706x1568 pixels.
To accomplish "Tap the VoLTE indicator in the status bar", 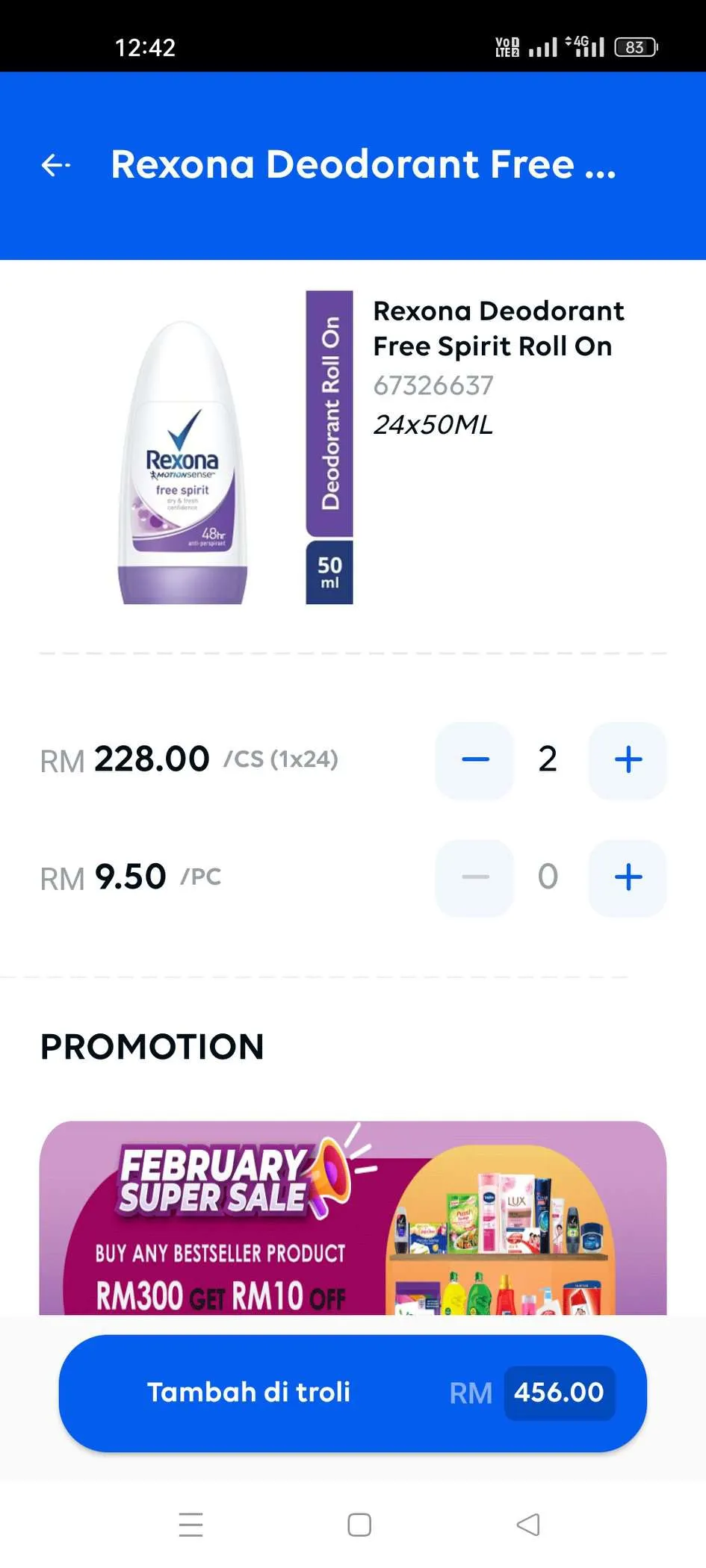I will point(507,46).
